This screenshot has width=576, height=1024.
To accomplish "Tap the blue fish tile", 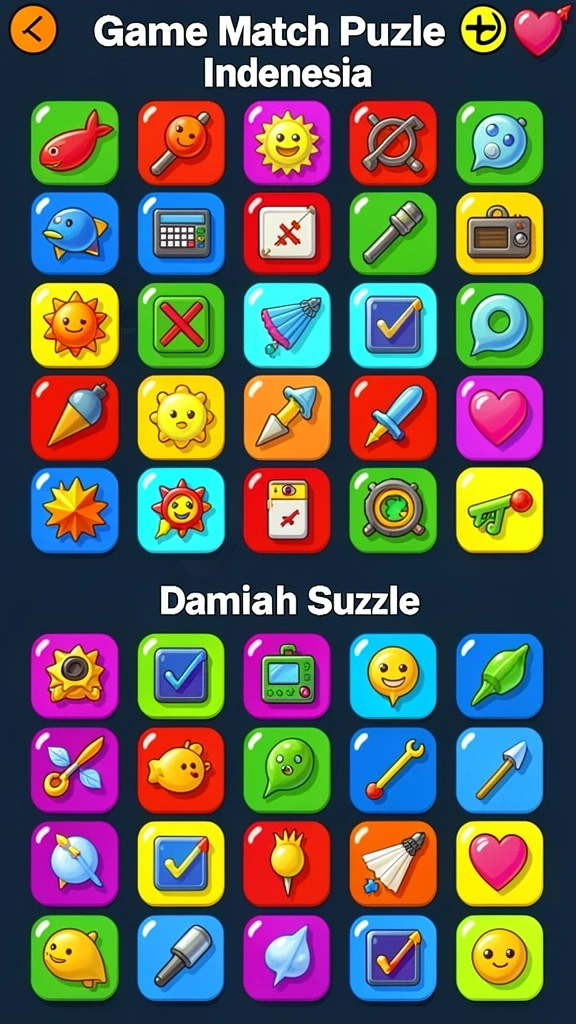I will (x=74, y=233).
